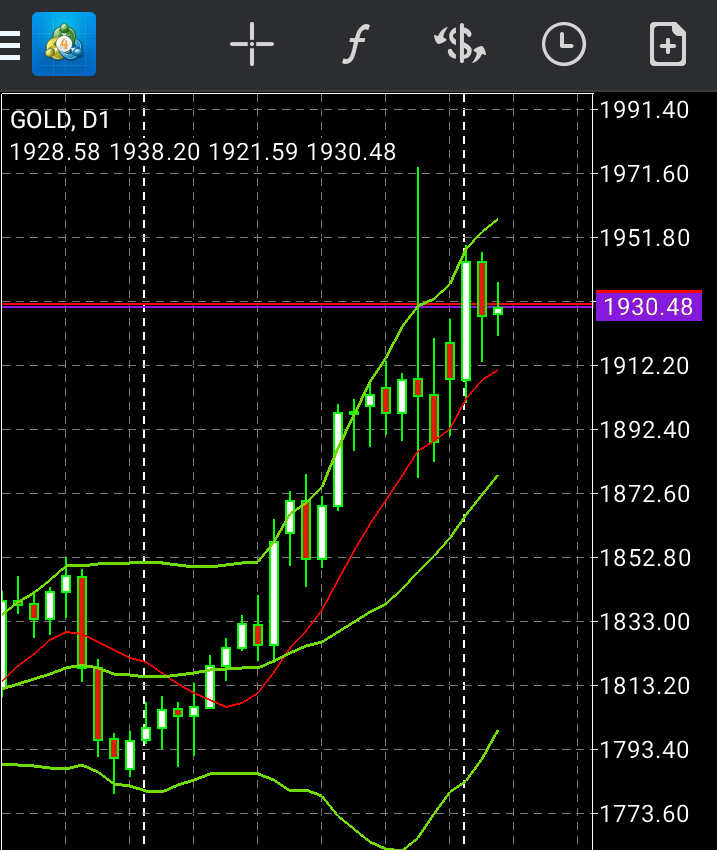
Task: Change the chart symbol
Action: point(460,45)
